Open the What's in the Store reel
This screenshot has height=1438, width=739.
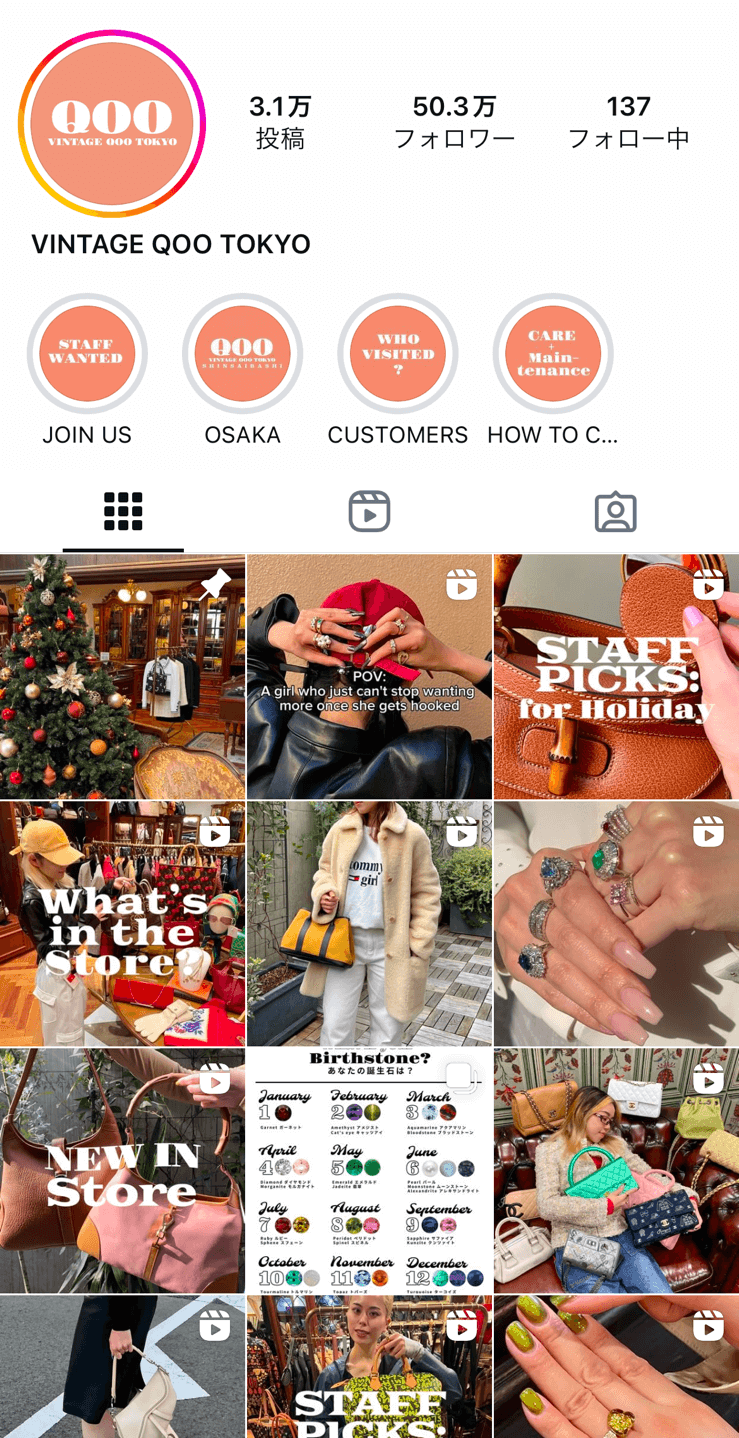point(122,923)
